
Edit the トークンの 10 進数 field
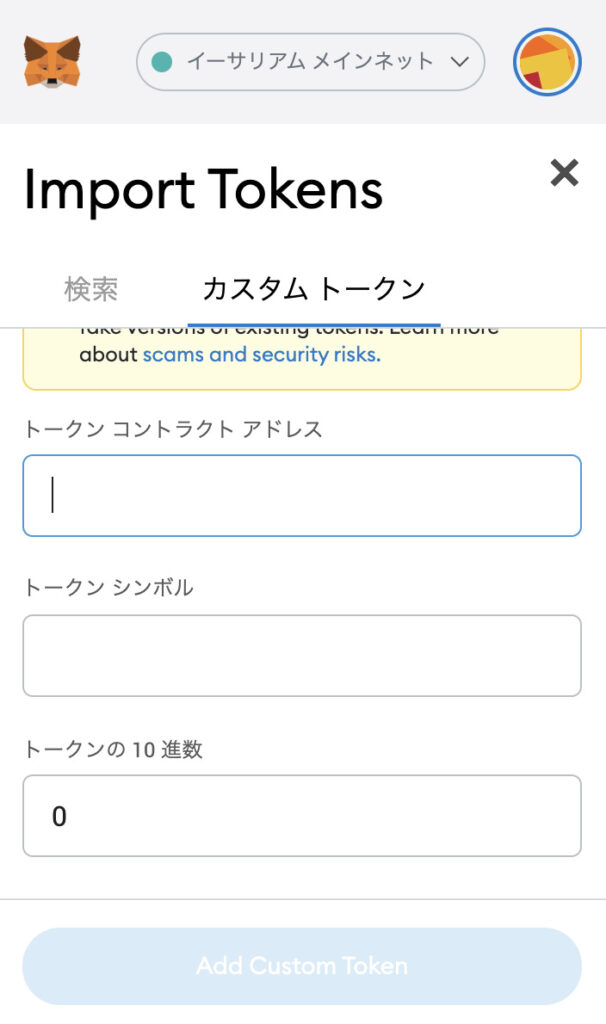[302, 816]
